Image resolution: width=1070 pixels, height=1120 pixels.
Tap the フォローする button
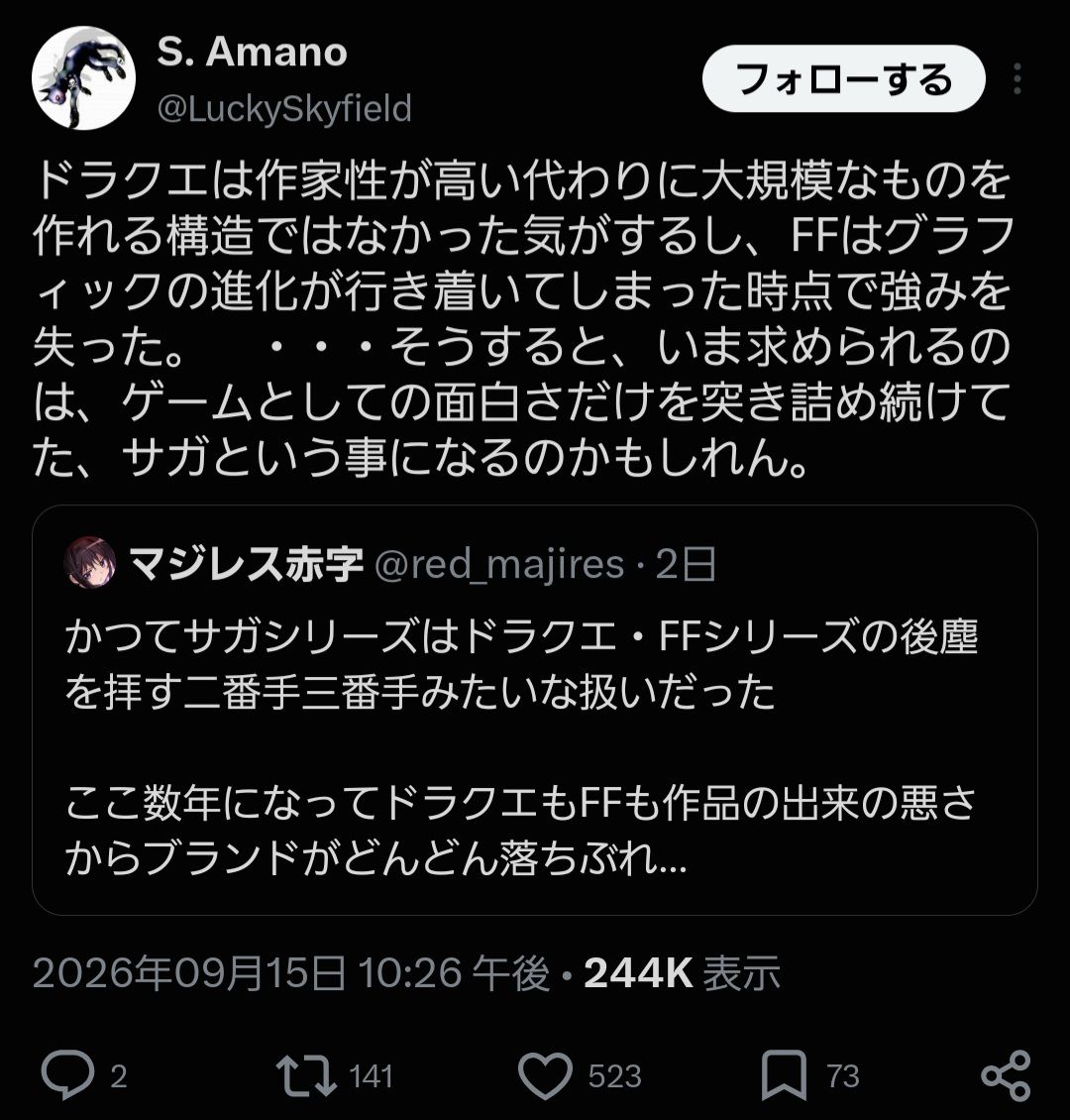843,78
